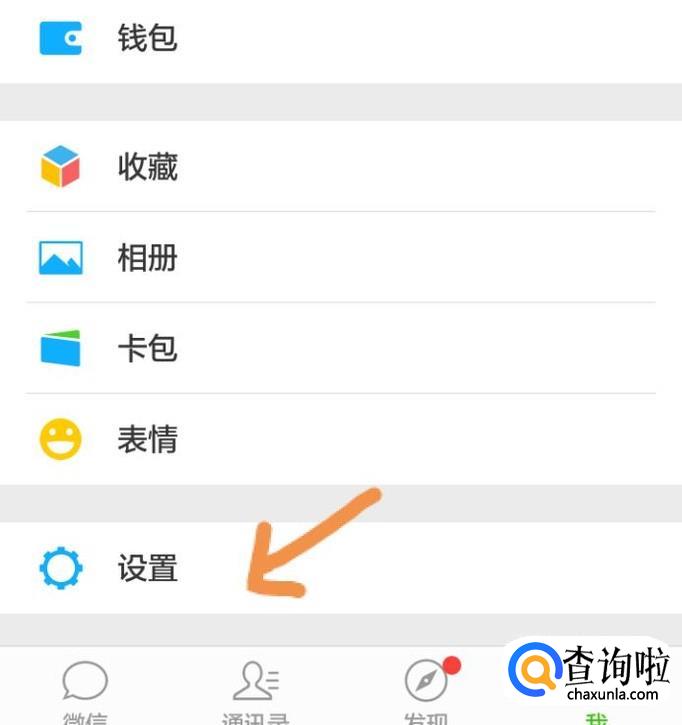Go to 设置 (Settings)
The height and width of the screenshot is (725, 682).
[x=148, y=568]
